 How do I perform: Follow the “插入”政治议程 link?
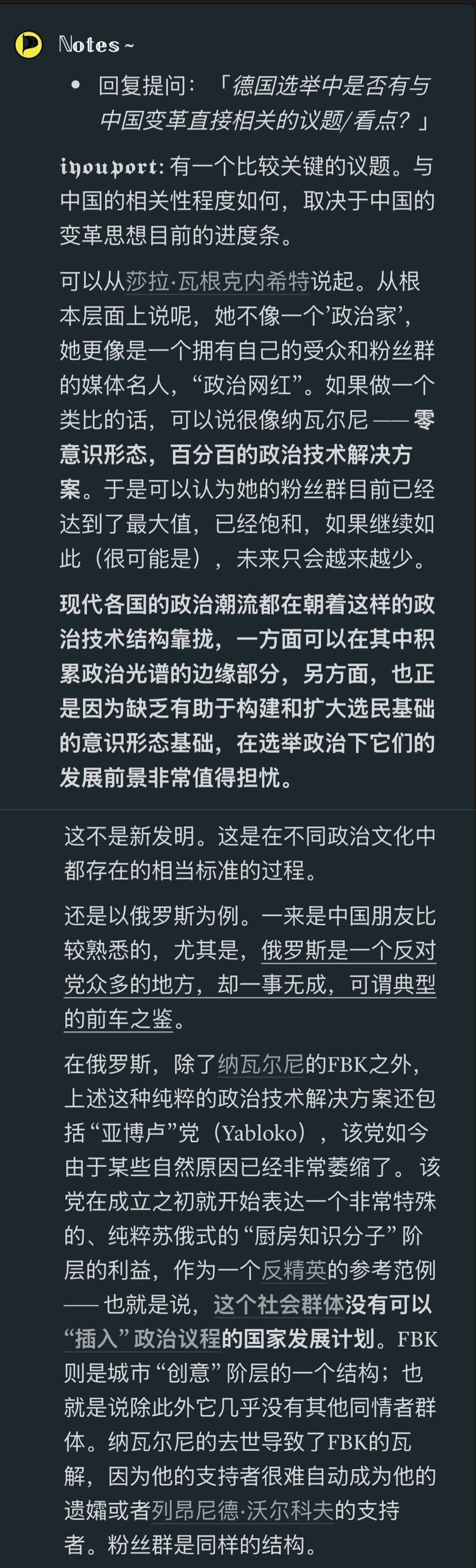coord(142,1338)
